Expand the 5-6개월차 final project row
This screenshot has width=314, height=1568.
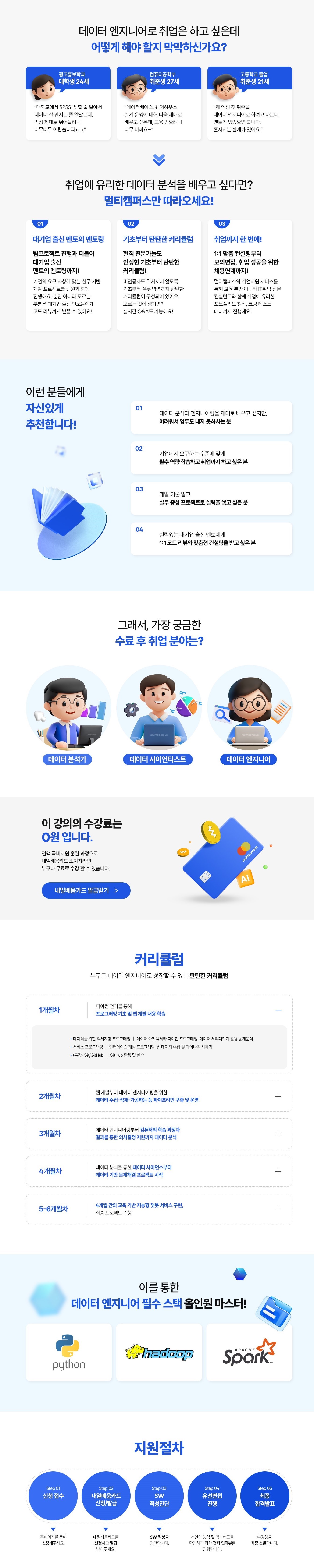(x=278, y=1209)
